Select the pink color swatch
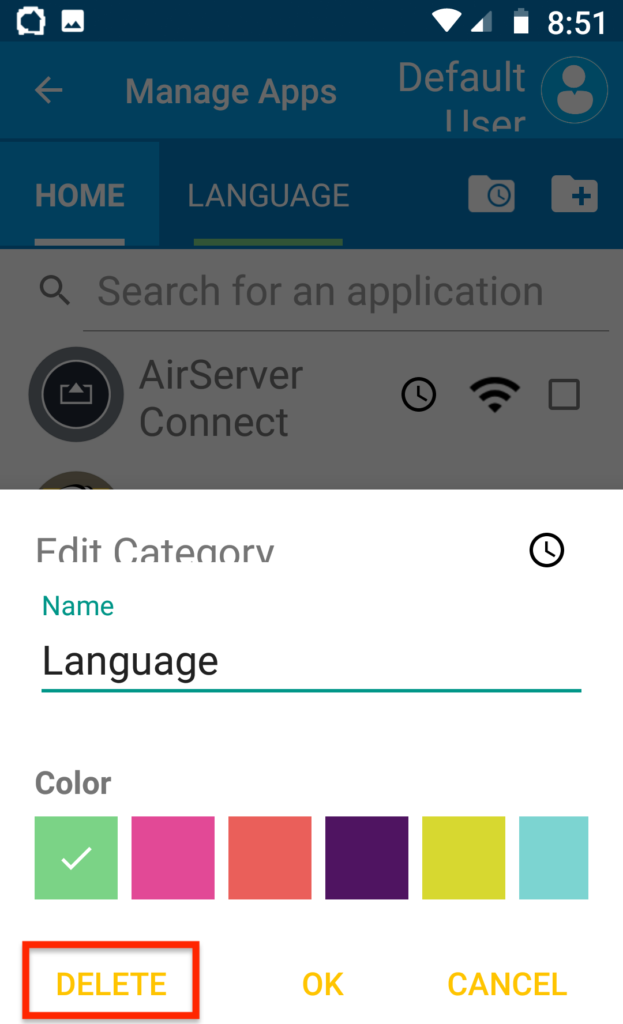This screenshot has width=623, height=1024. pos(173,857)
